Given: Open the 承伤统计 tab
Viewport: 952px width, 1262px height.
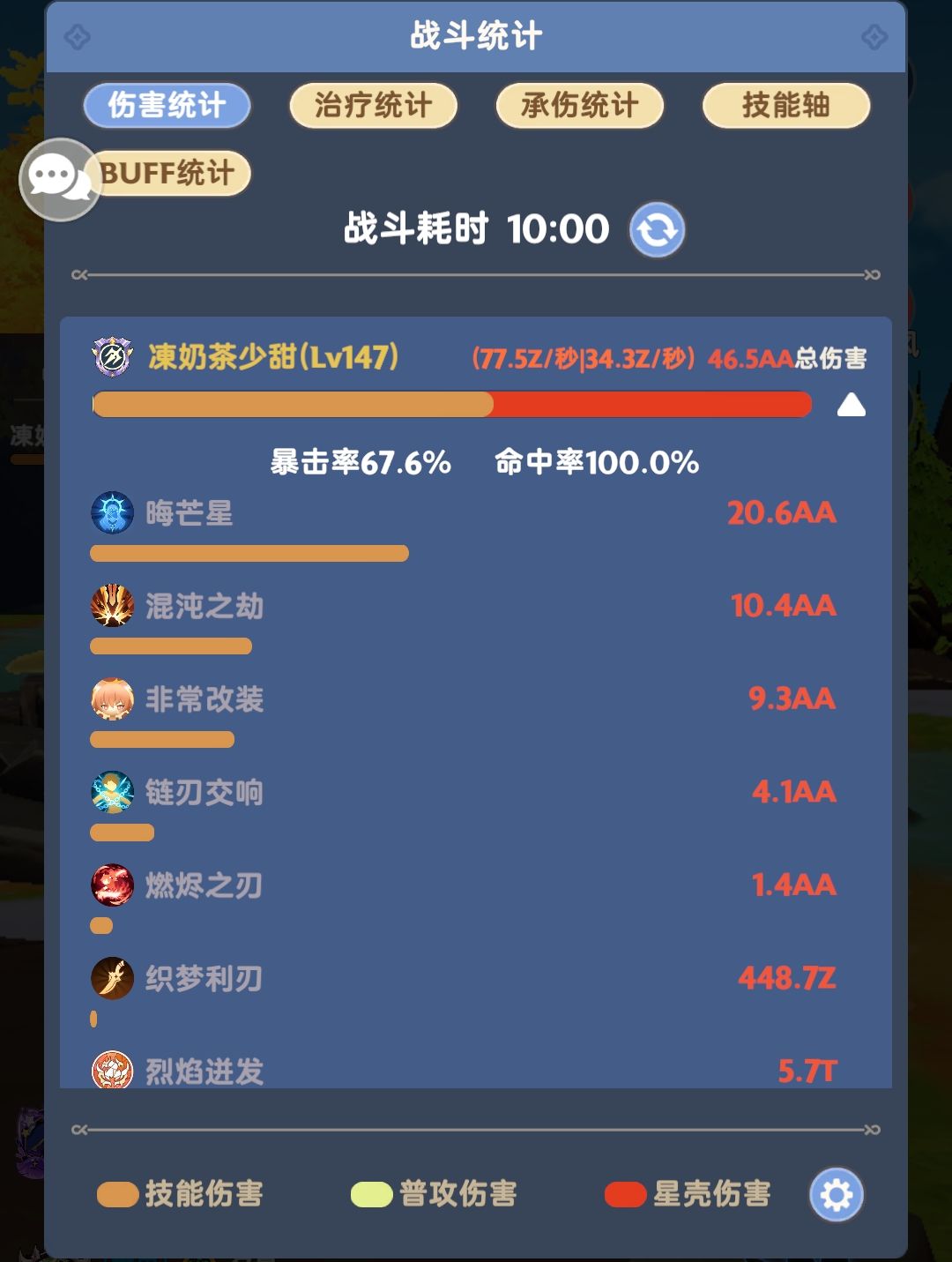Looking at the screenshot, I should (580, 105).
